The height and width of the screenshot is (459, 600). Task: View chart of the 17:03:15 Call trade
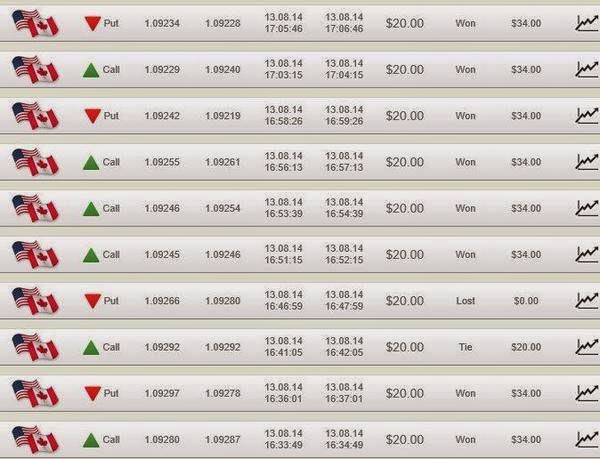click(x=587, y=69)
